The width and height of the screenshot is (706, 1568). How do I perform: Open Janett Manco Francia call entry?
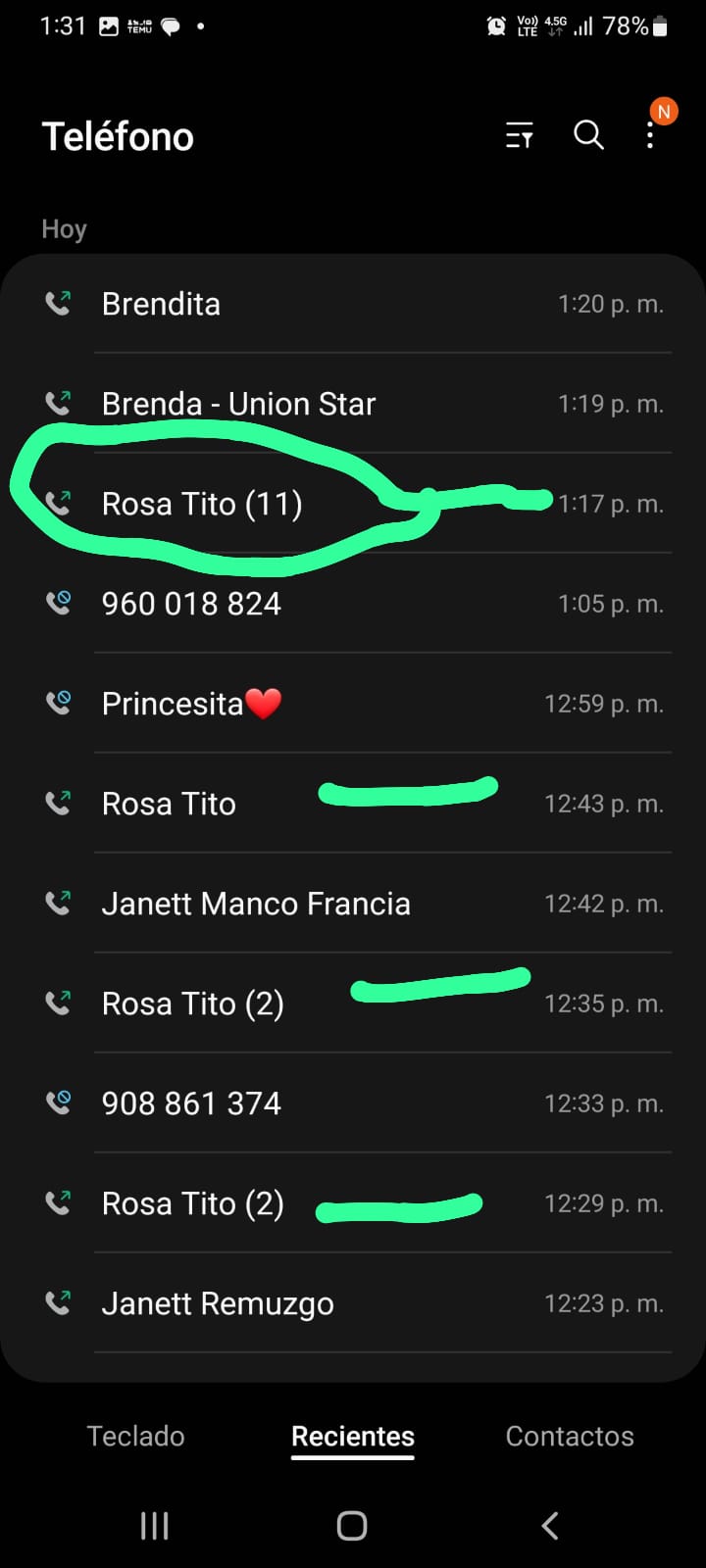(353, 904)
